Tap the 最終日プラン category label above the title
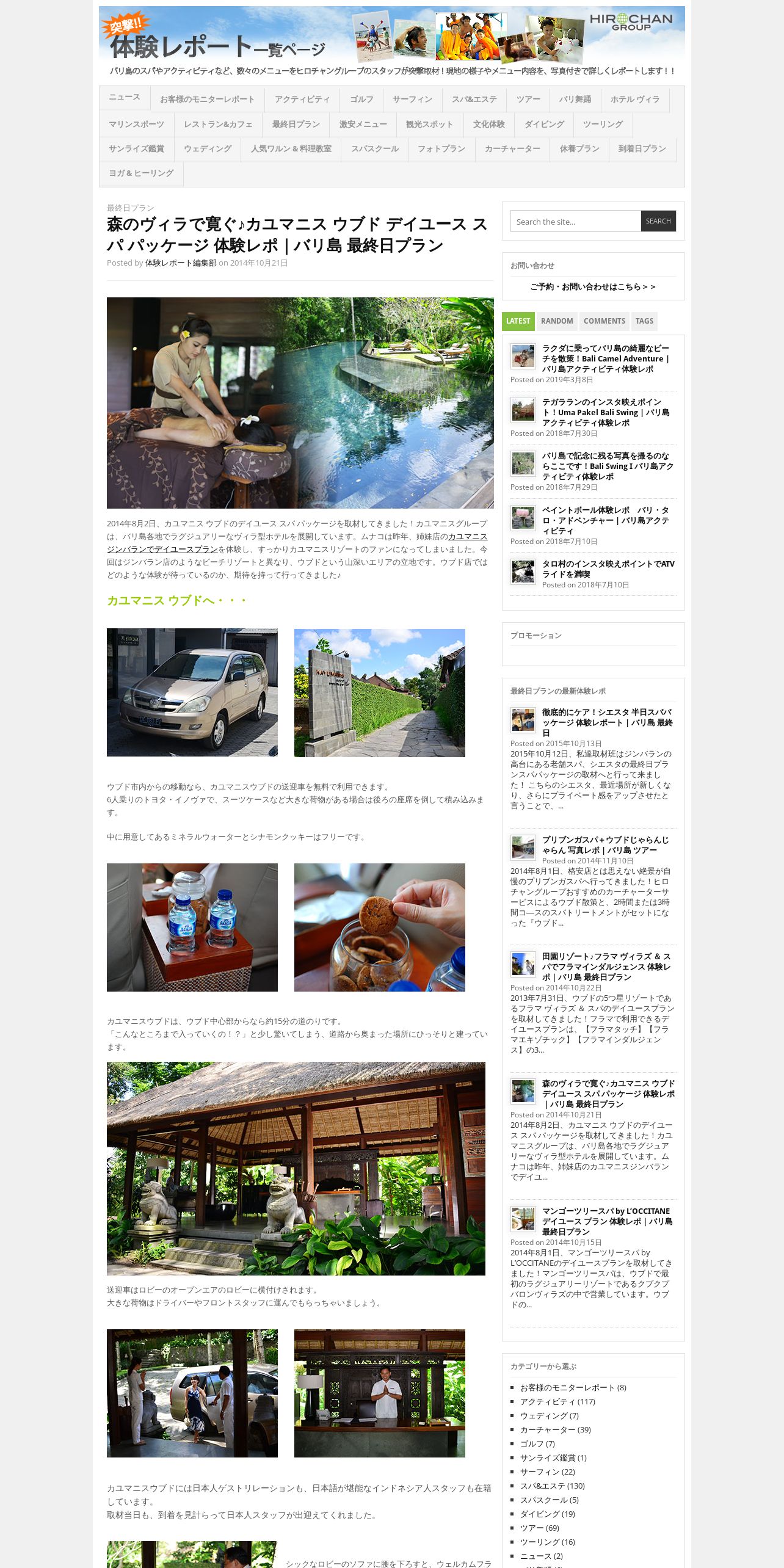Screen dimensions: 784x1568 click(x=131, y=208)
